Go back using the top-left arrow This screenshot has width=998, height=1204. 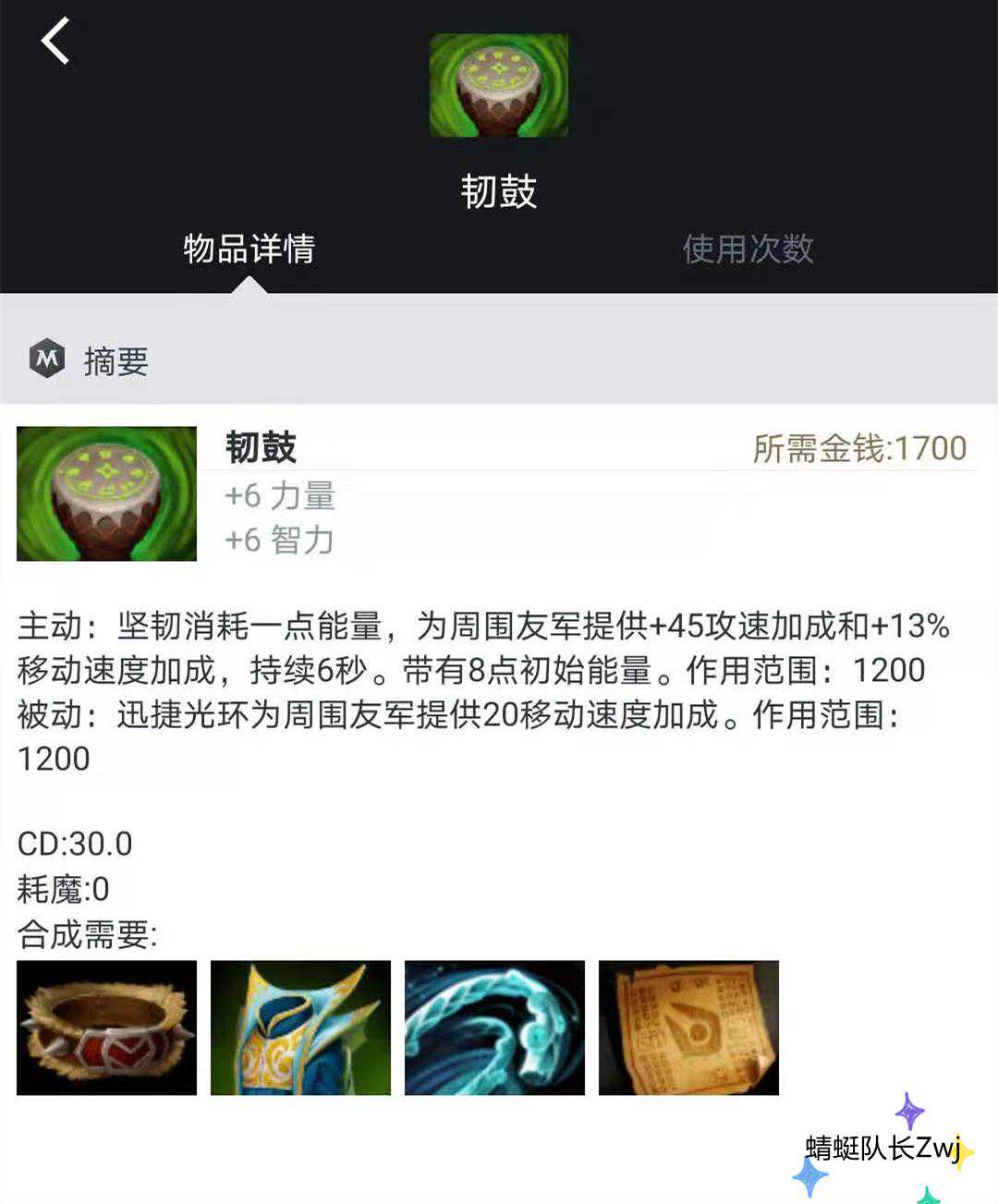tap(55, 42)
